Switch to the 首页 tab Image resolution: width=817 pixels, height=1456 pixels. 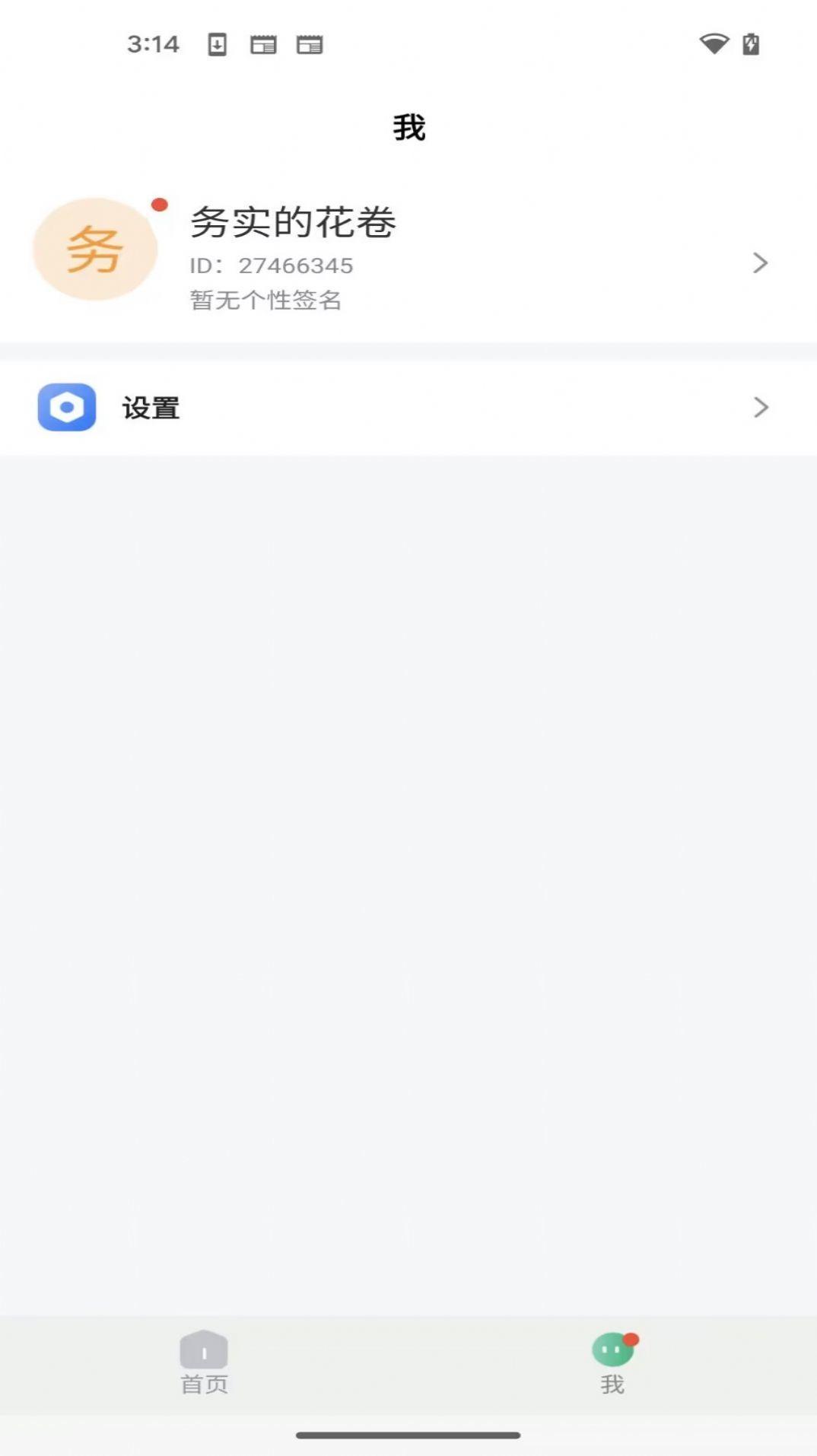[x=203, y=1362]
